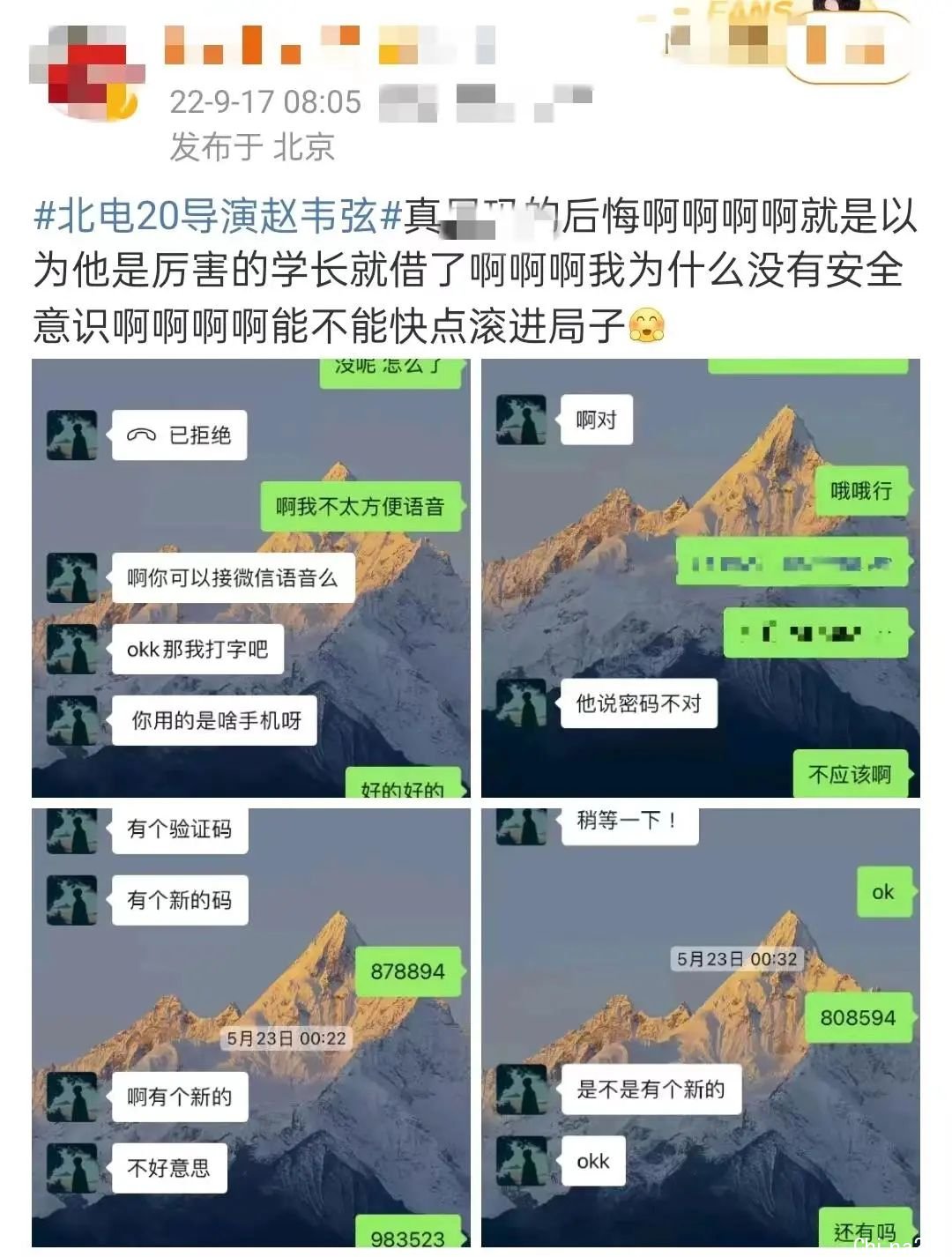This screenshot has height=1257, width=952.
Task: Open the #北电20导演赵韦弦# hashtag link
Action: (217, 217)
